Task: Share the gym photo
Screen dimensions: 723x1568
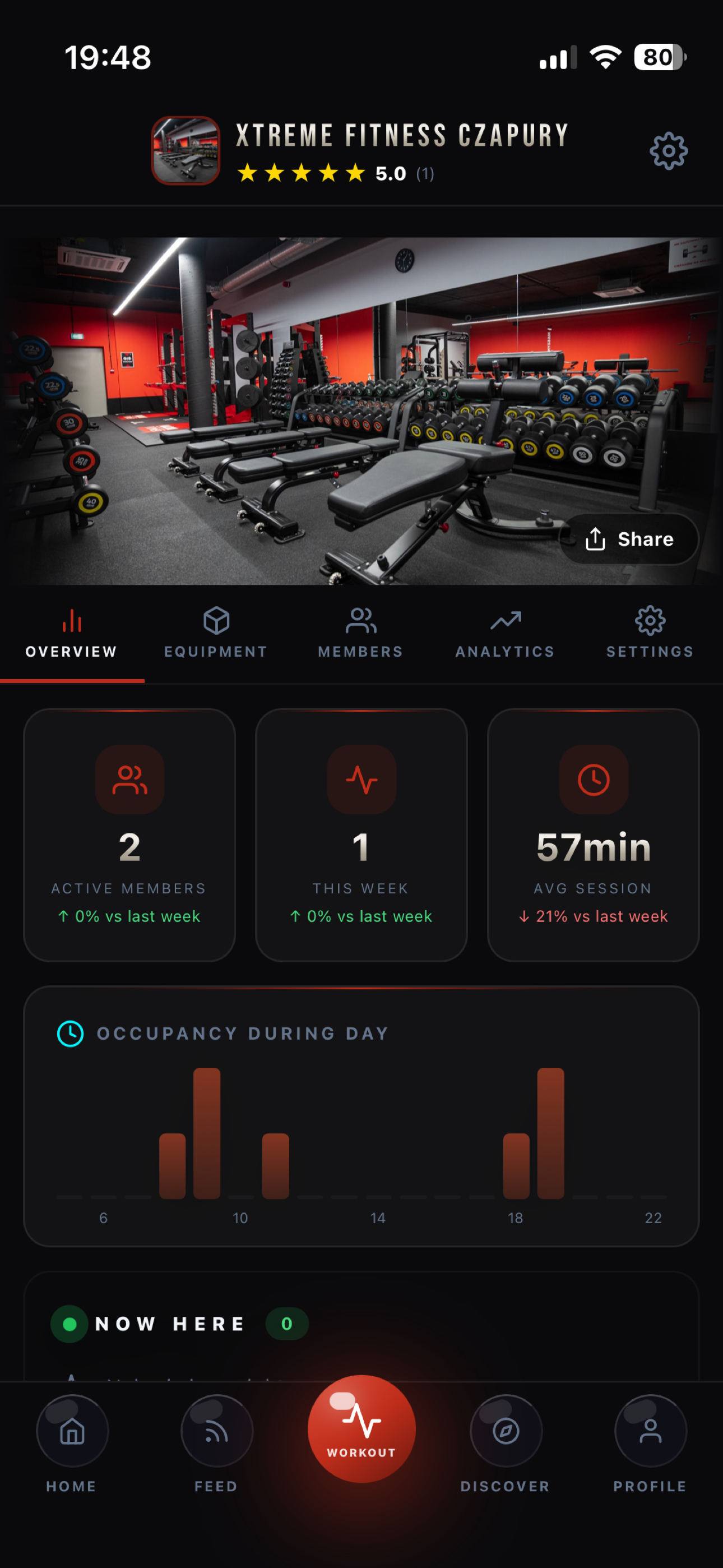Action: (x=629, y=539)
